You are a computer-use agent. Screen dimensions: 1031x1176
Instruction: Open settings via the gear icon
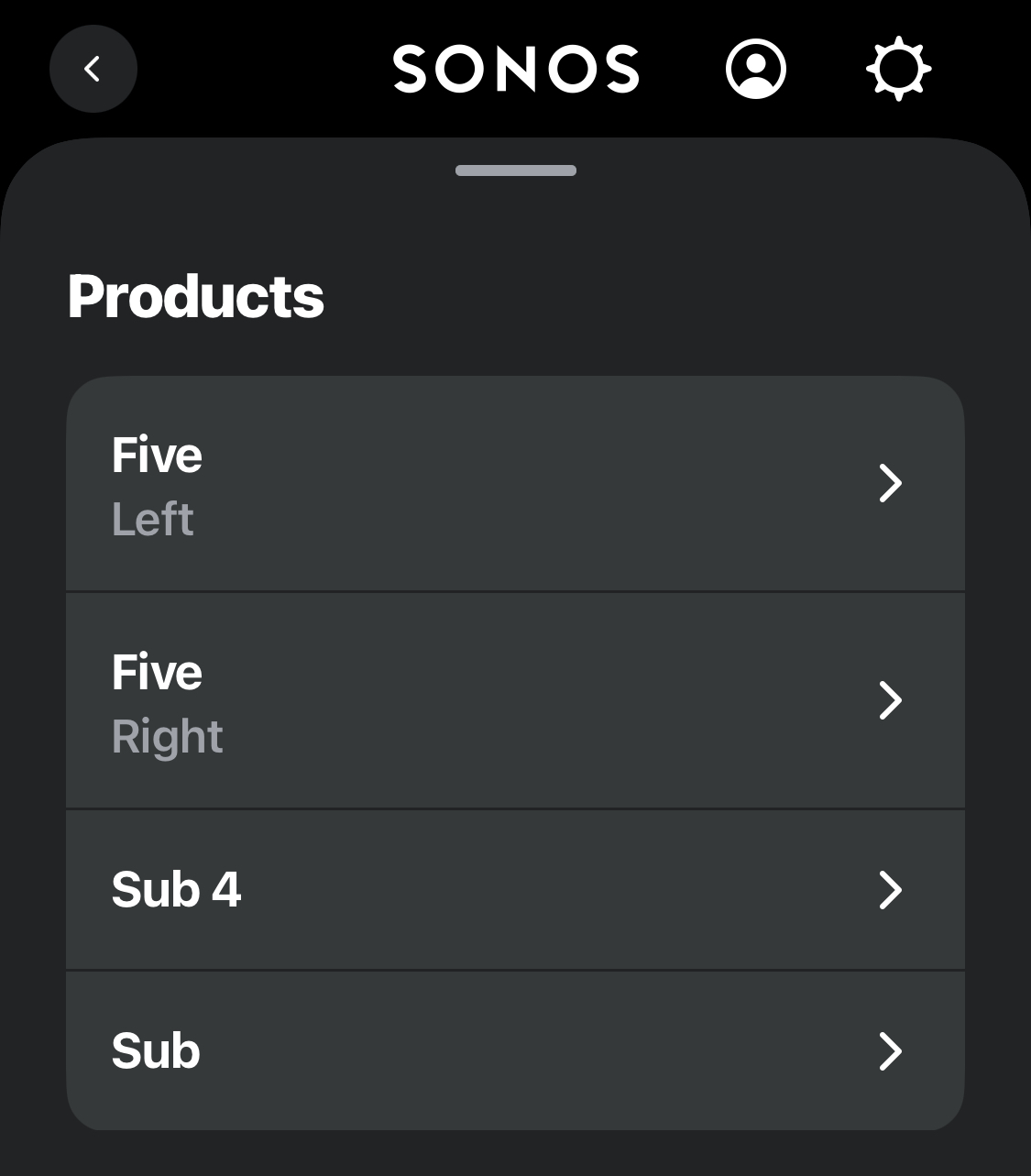898,69
